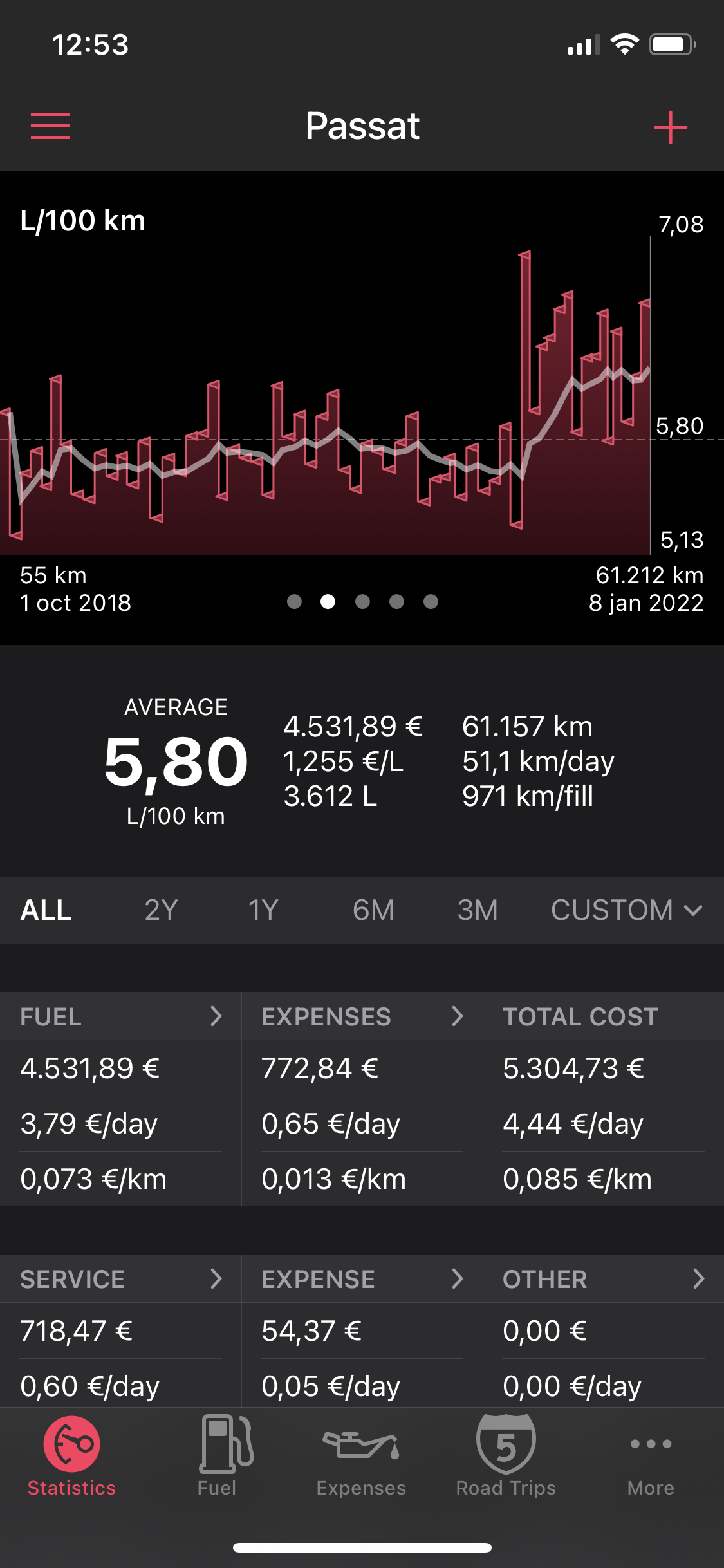Open the hamburger menu
This screenshot has width=724, height=1568.
tap(50, 126)
